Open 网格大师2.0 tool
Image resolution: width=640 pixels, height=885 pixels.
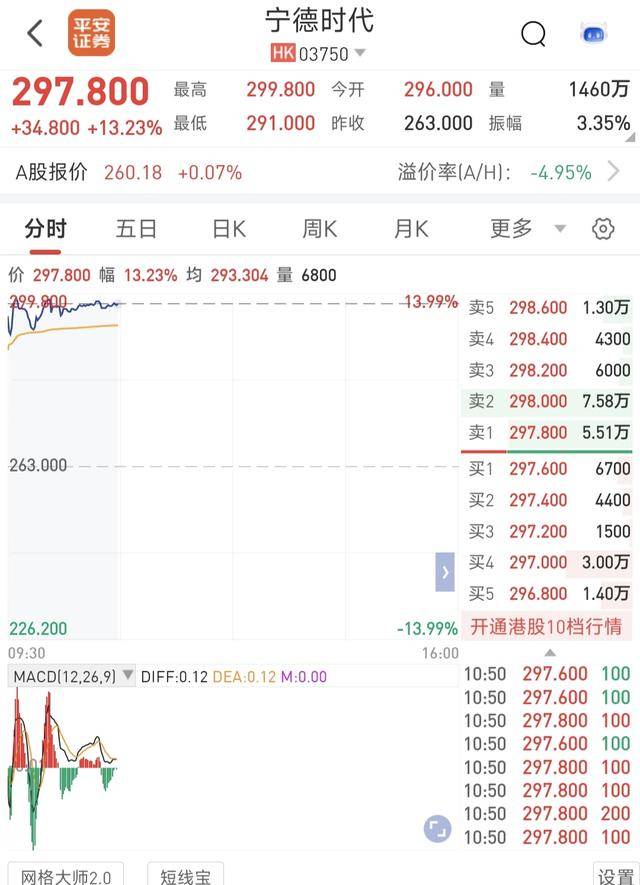point(66,876)
